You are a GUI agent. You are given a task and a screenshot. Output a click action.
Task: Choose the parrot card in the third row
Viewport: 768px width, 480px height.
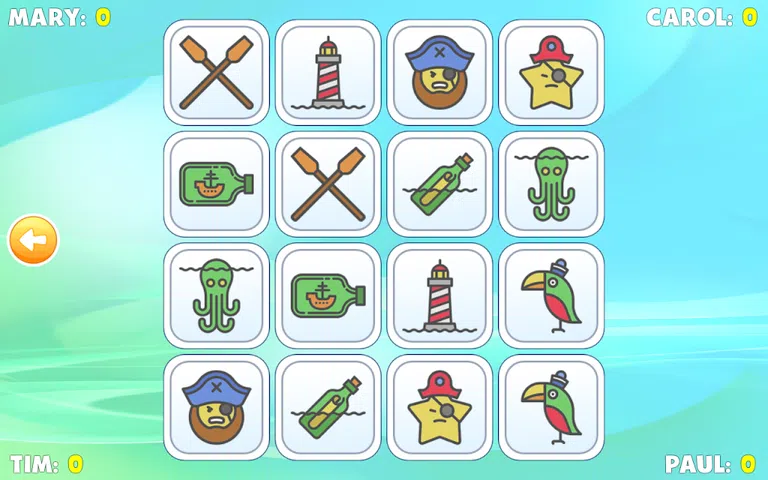(551, 296)
